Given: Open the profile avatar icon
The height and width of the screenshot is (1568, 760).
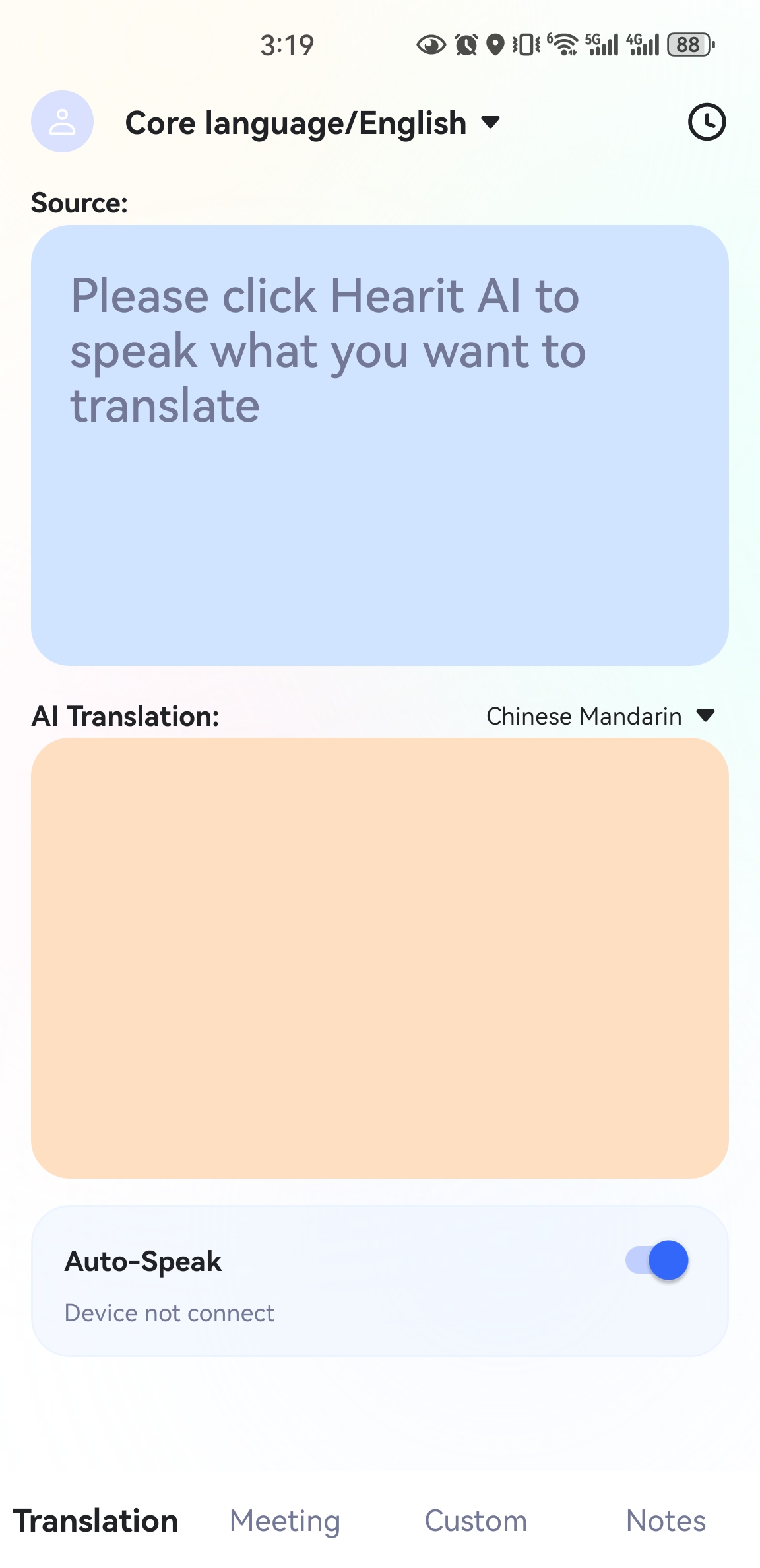Looking at the screenshot, I should [62, 122].
